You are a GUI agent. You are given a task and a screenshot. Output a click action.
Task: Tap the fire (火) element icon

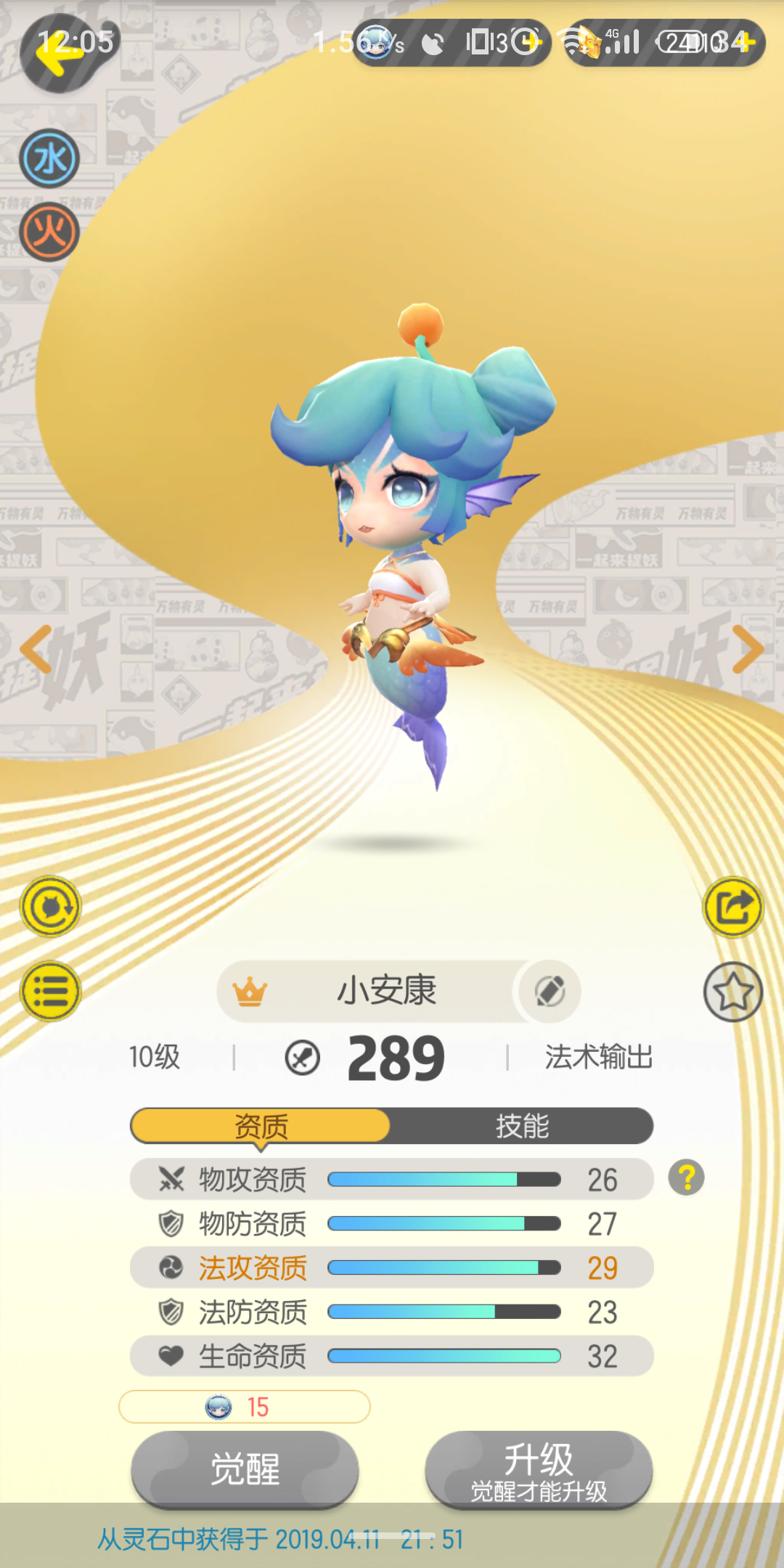[x=49, y=232]
